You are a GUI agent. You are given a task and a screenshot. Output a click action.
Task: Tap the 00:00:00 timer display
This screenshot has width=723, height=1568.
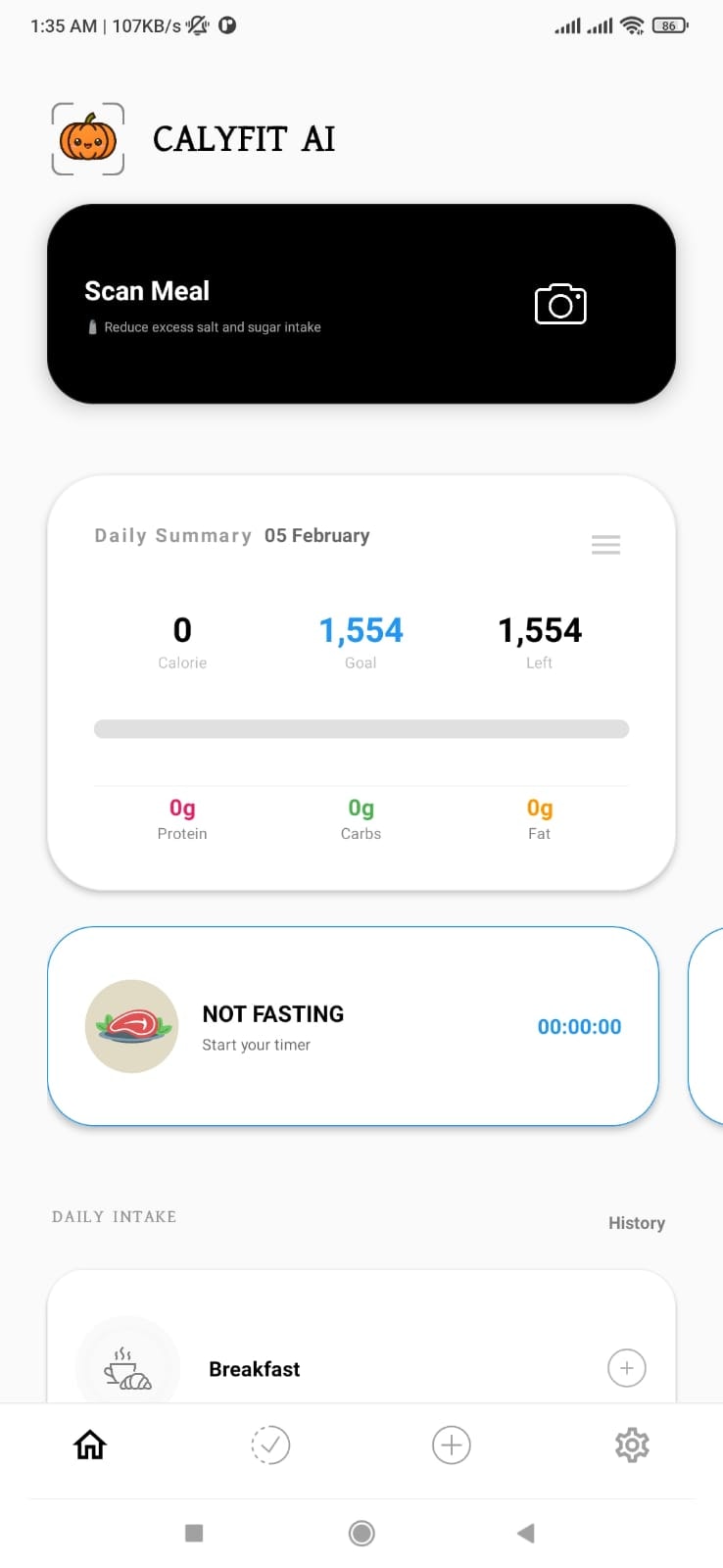tap(579, 1026)
